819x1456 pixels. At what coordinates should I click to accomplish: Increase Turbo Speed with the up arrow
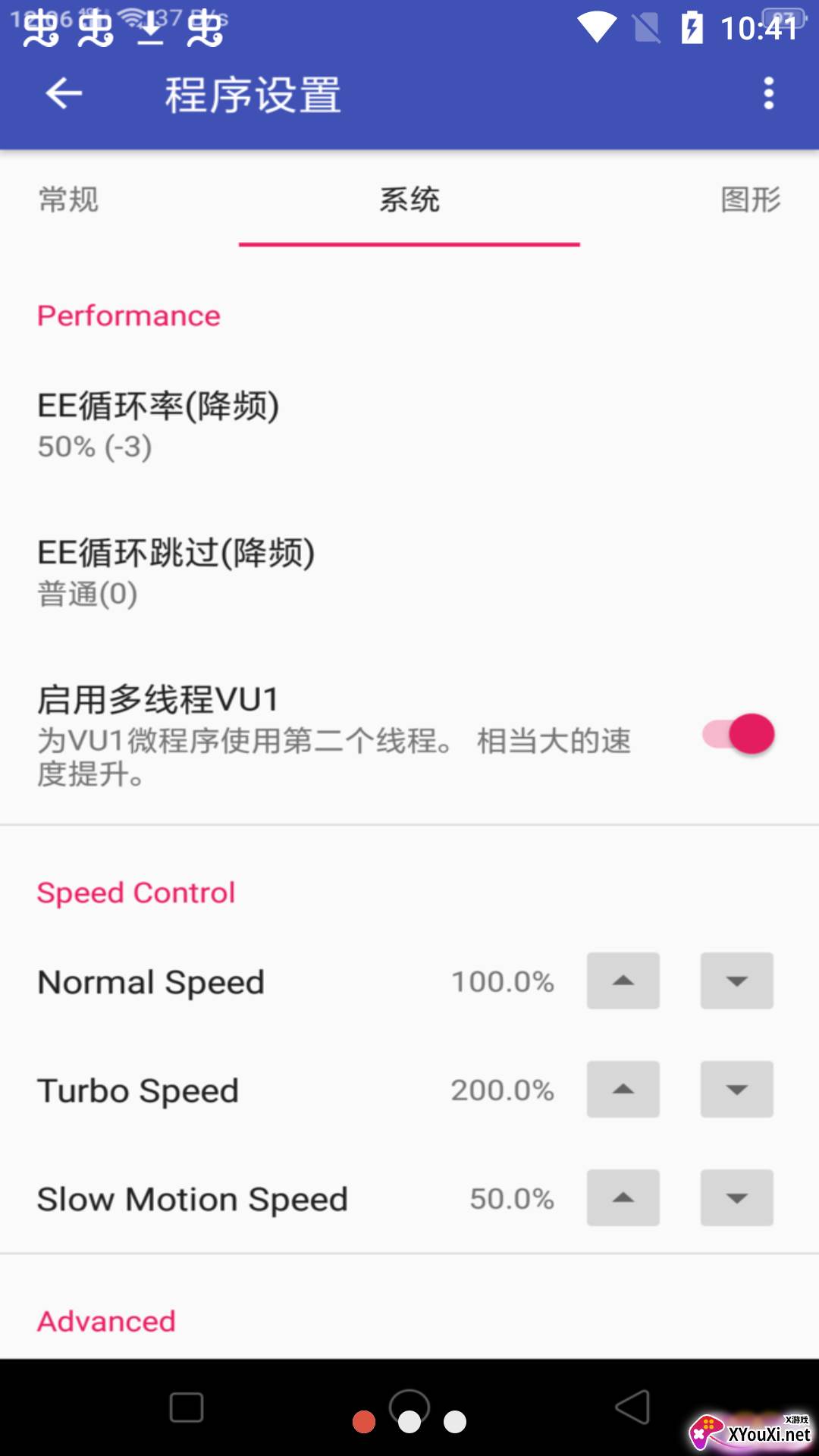pos(623,1090)
